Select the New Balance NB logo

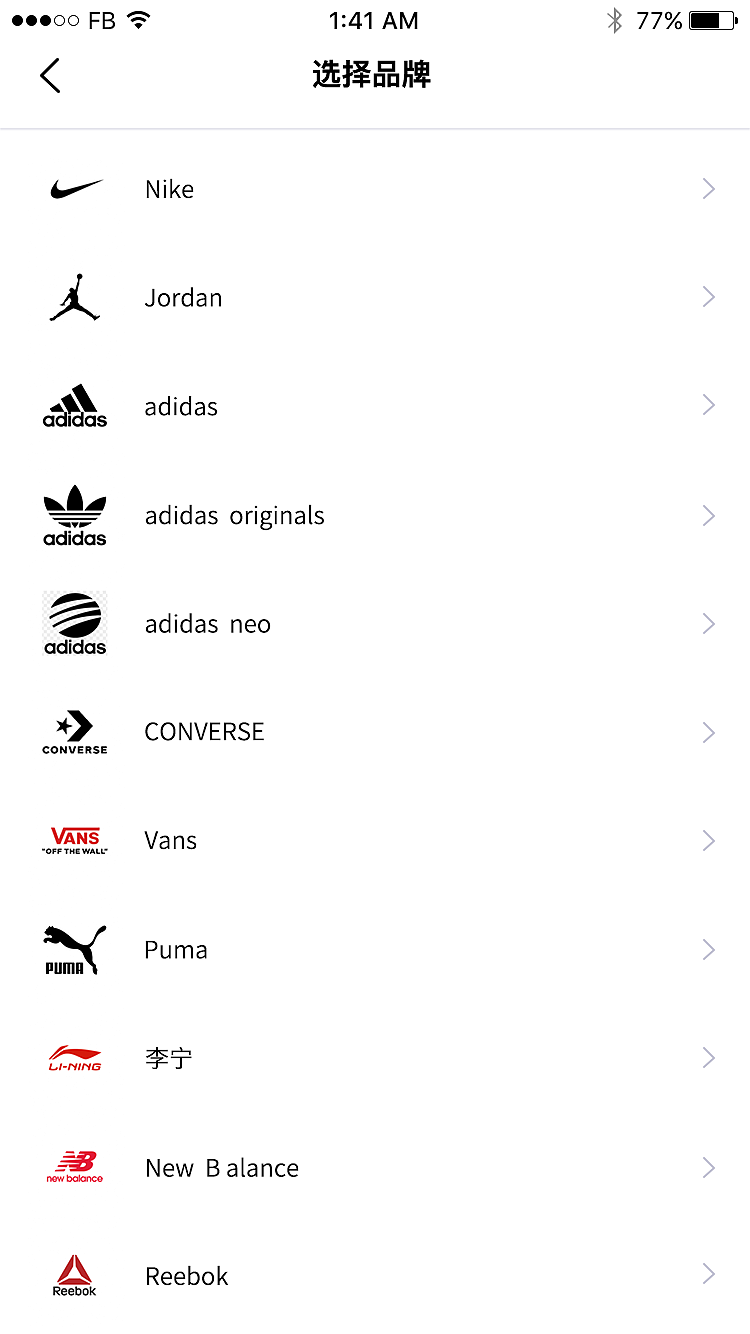pyautogui.click(x=75, y=1167)
